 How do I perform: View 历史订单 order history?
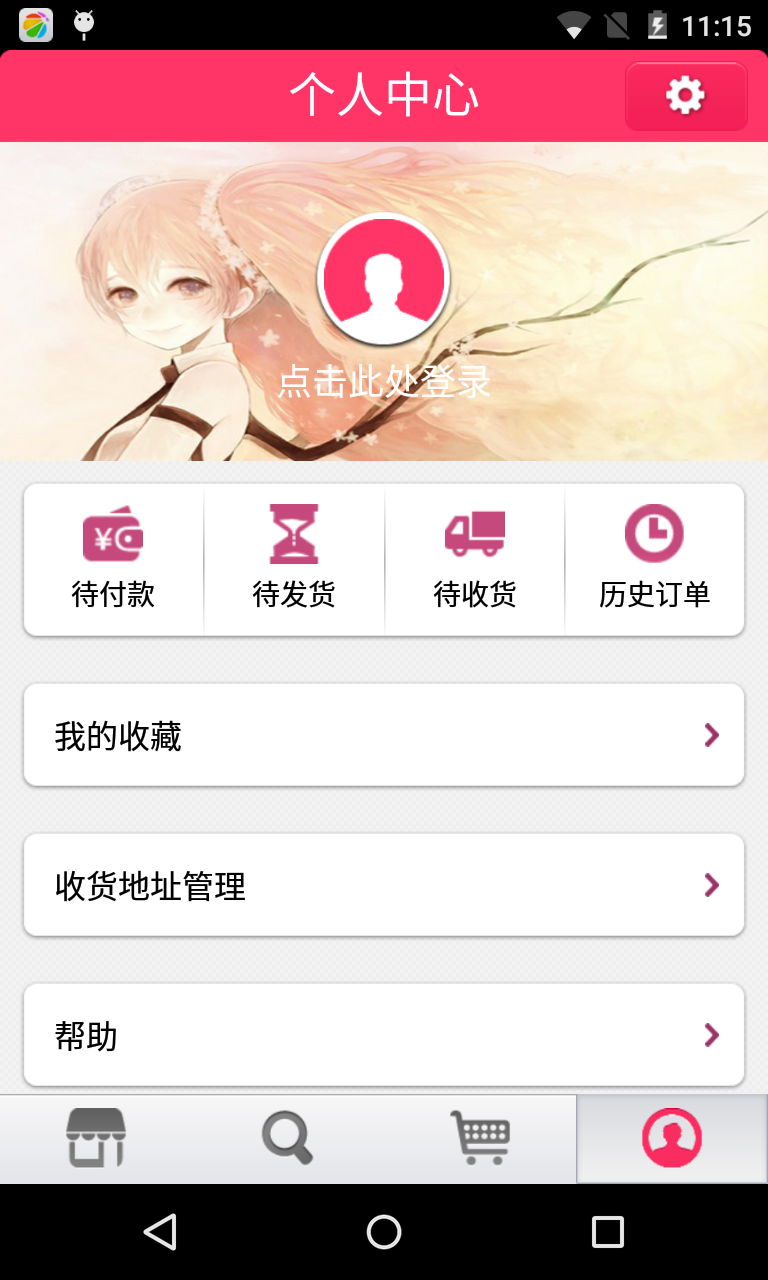[654, 559]
